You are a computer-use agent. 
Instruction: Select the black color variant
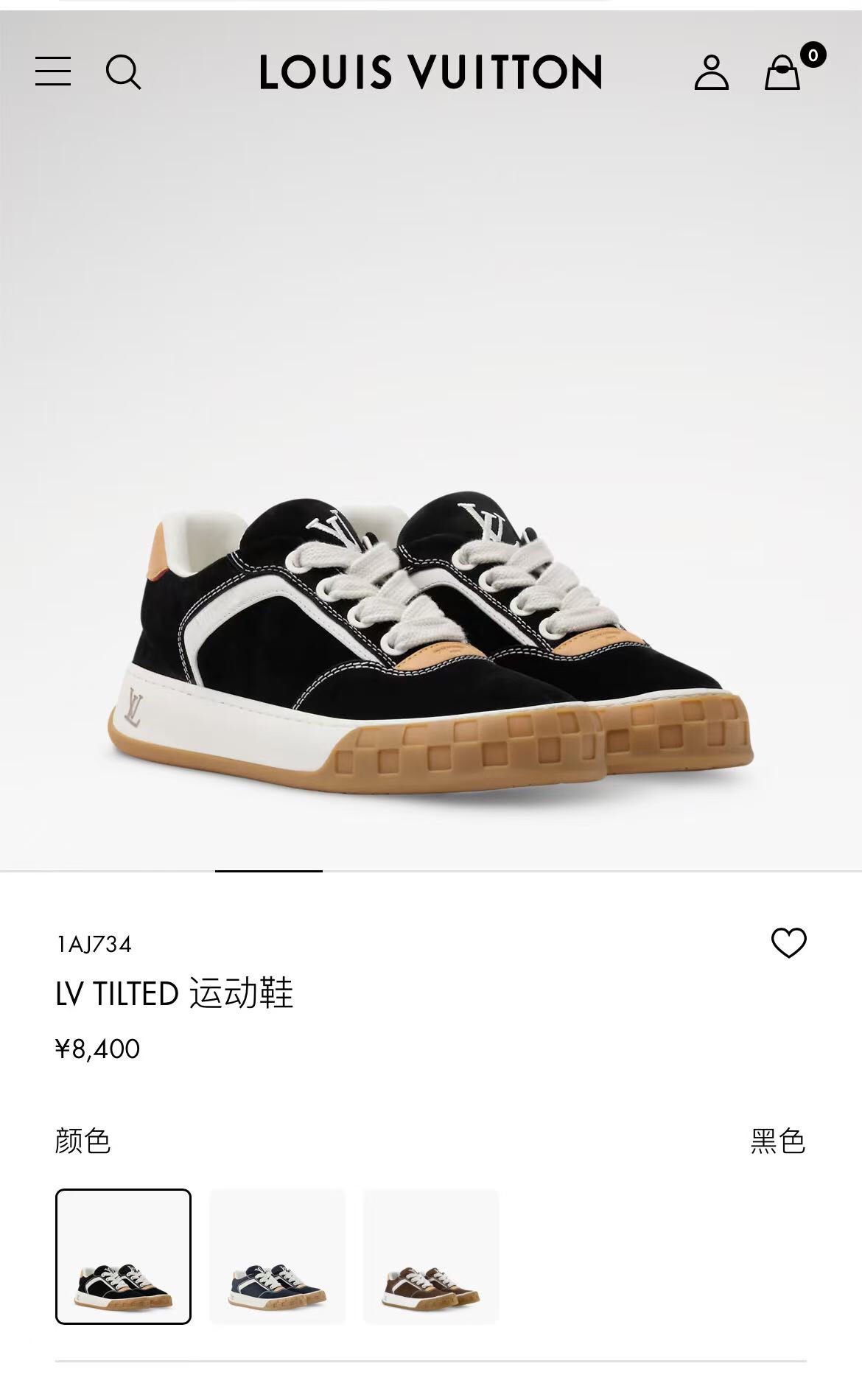123,1256
